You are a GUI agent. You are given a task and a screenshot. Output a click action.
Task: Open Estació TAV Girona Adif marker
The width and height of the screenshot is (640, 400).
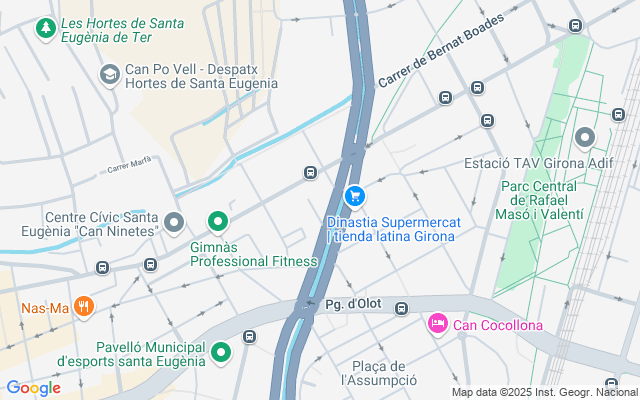tap(585, 138)
